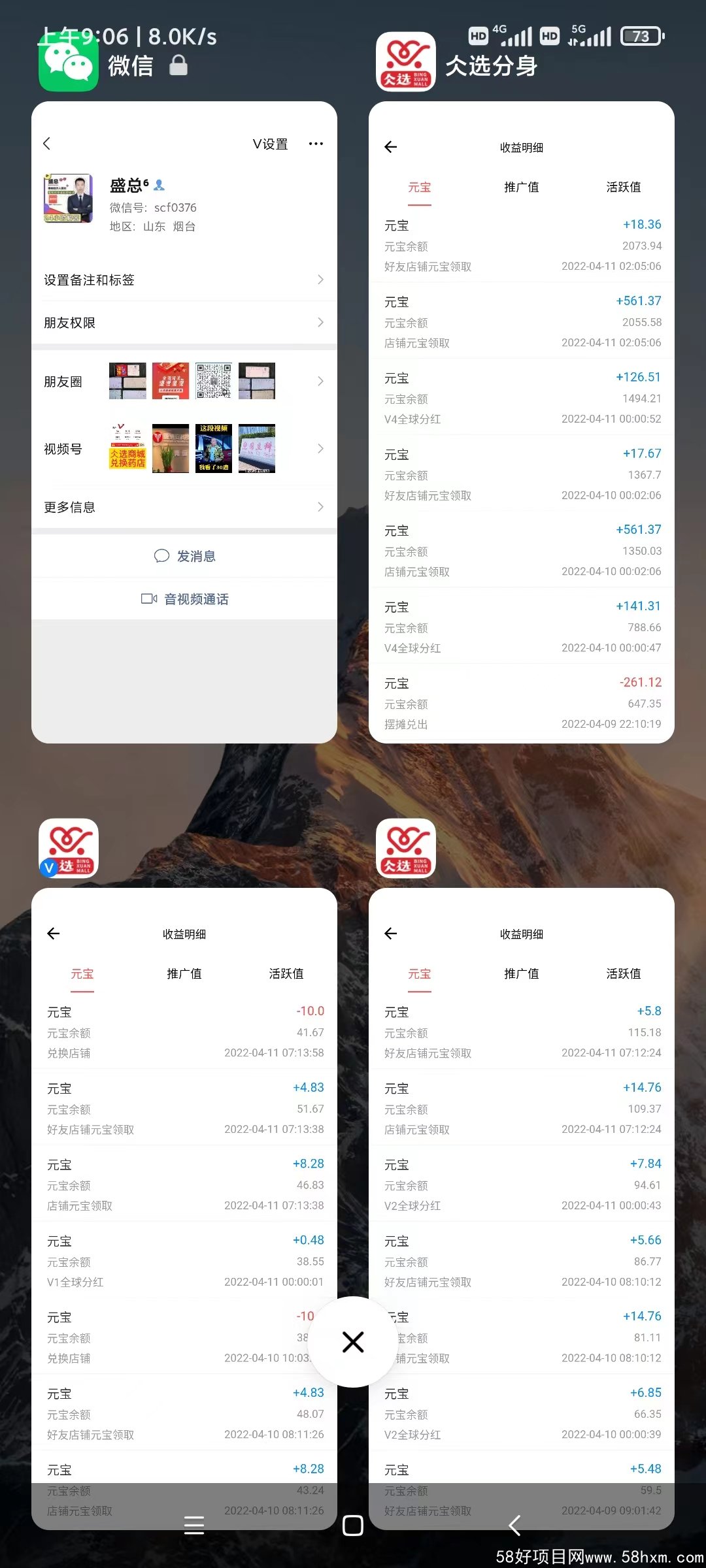
Task: Tap the system back arrow in the navigation bar
Action: pyautogui.click(x=514, y=1526)
